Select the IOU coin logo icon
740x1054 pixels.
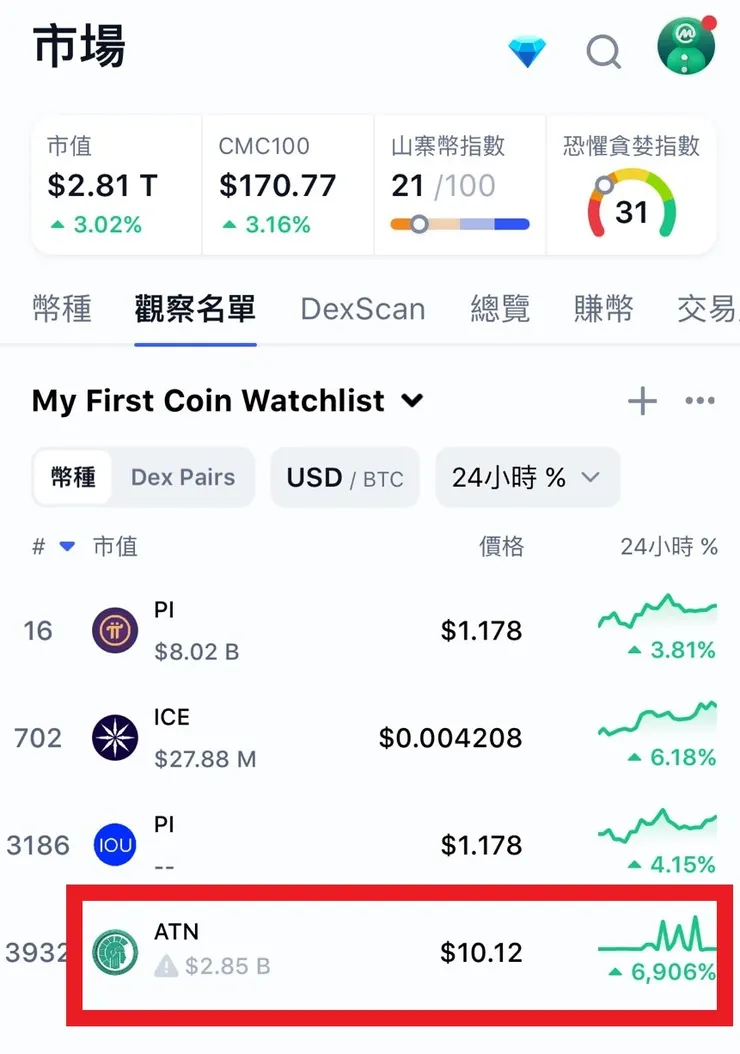114,844
